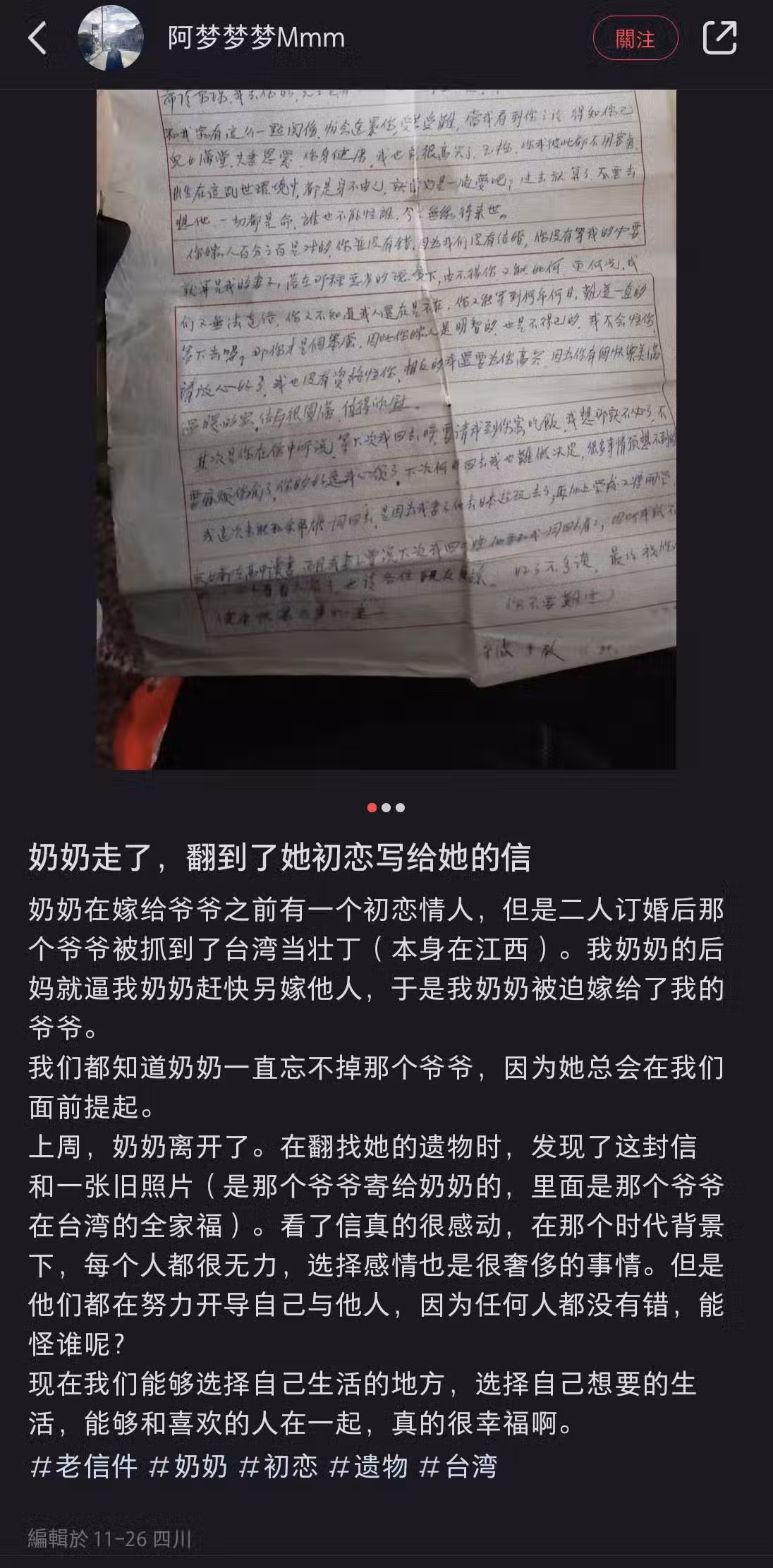Viewport: 773px width, 1568px height.
Task: Open the username 阿梦梦梦Mmm
Action: pos(256,38)
